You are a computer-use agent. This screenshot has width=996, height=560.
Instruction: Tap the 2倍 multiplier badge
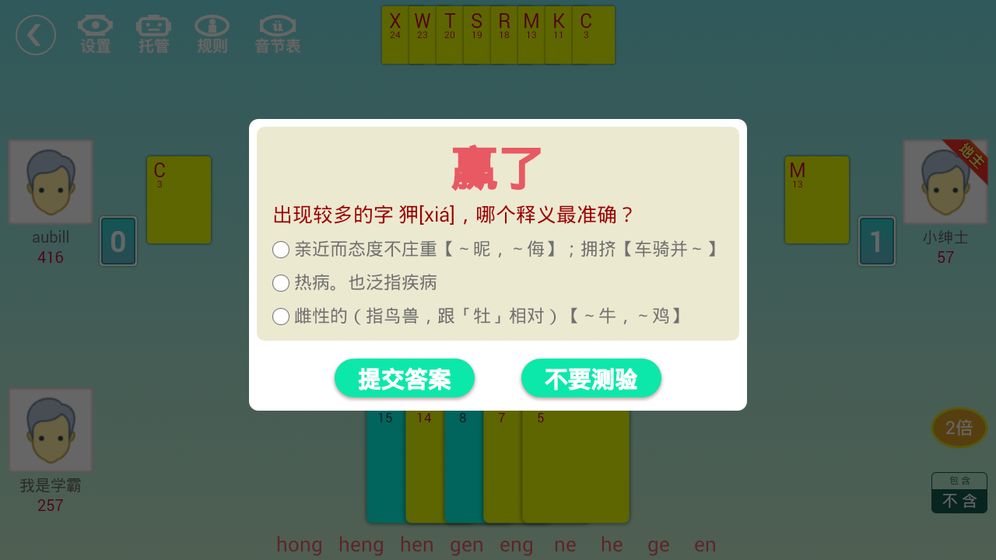(x=958, y=428)
